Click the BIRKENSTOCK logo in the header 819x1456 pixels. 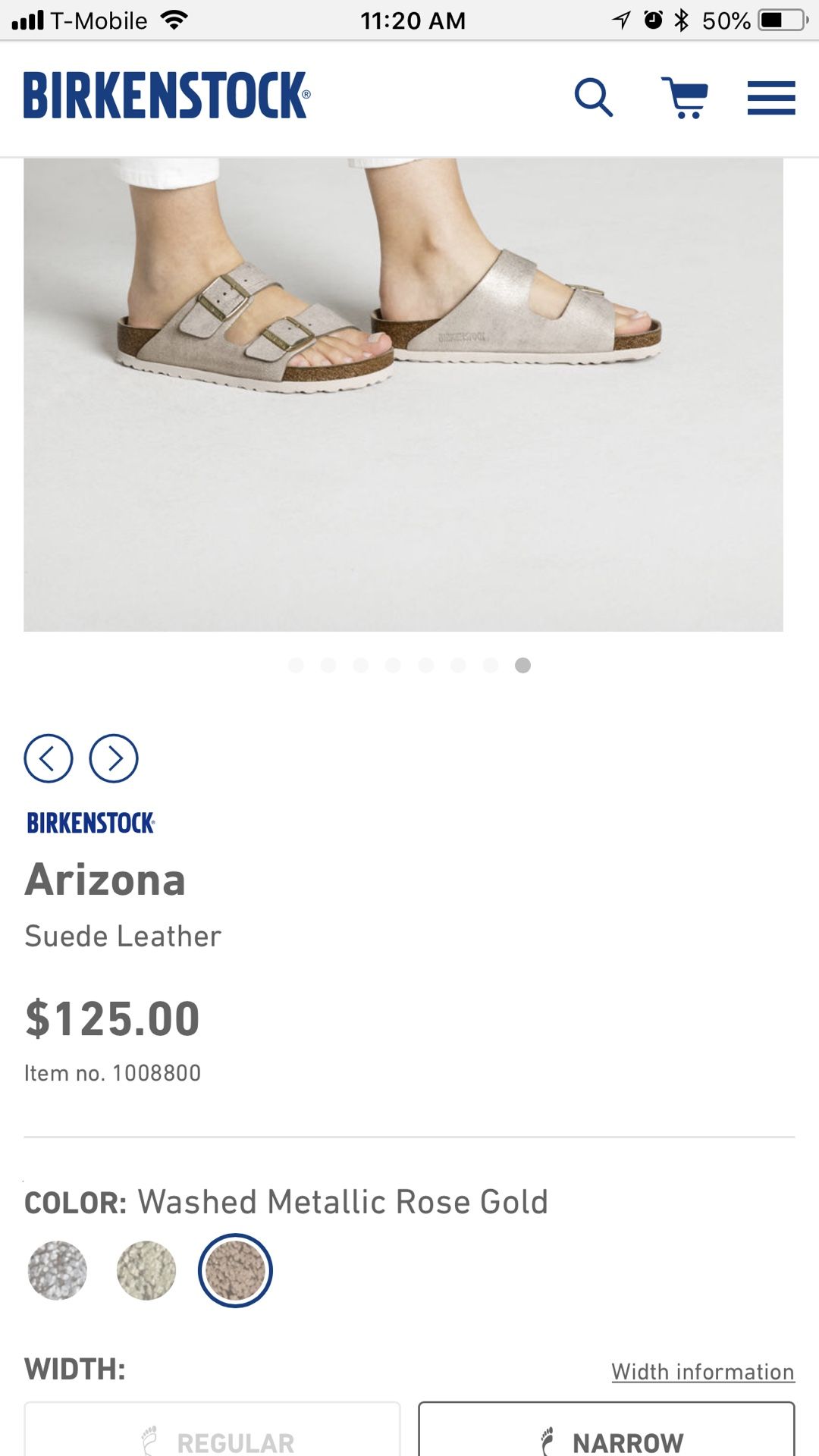pyautogui.click(x=165, y=97)
